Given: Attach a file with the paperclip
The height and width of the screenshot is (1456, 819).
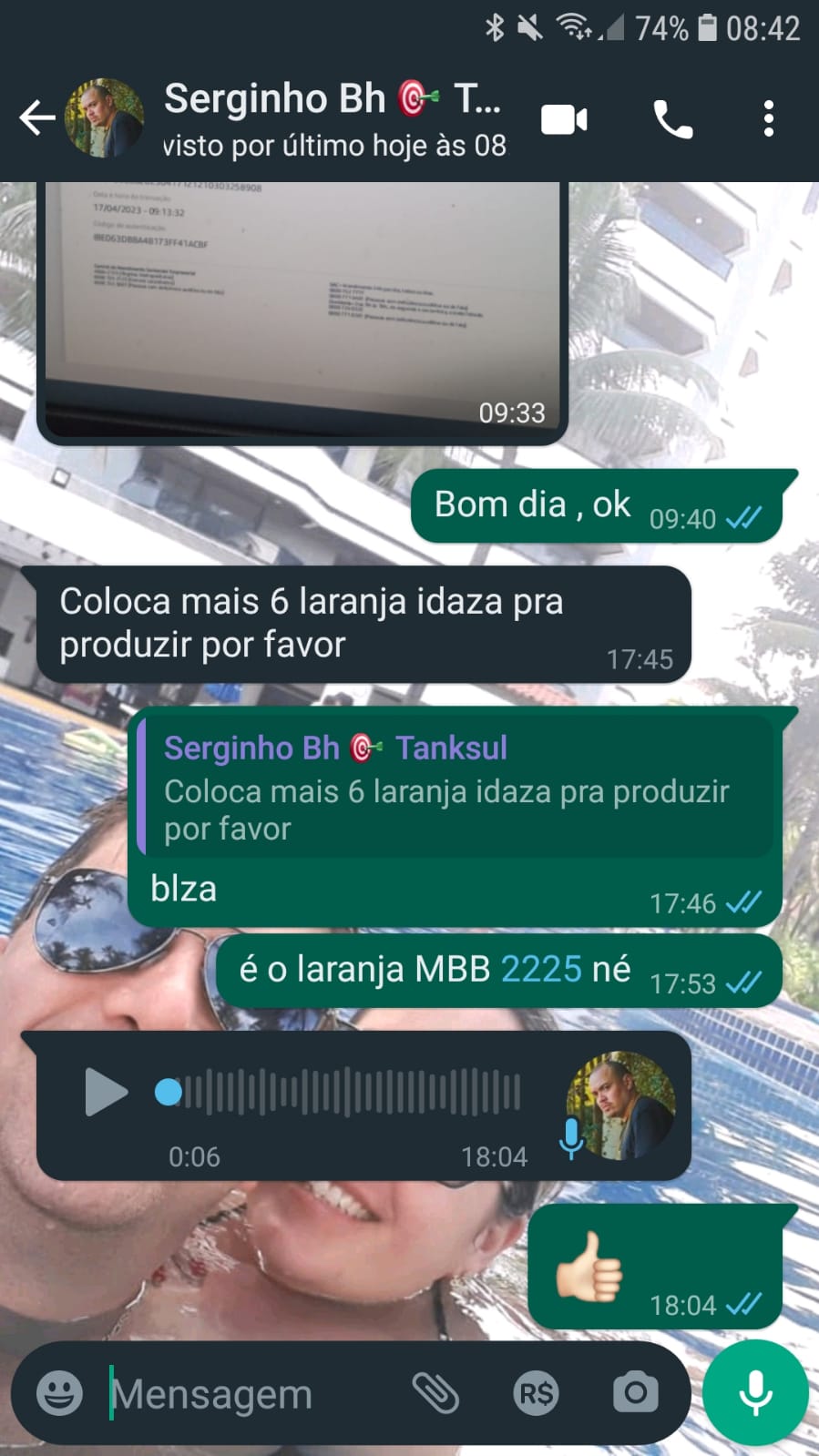Looking at the screenshot, I should coord(435,1393).
